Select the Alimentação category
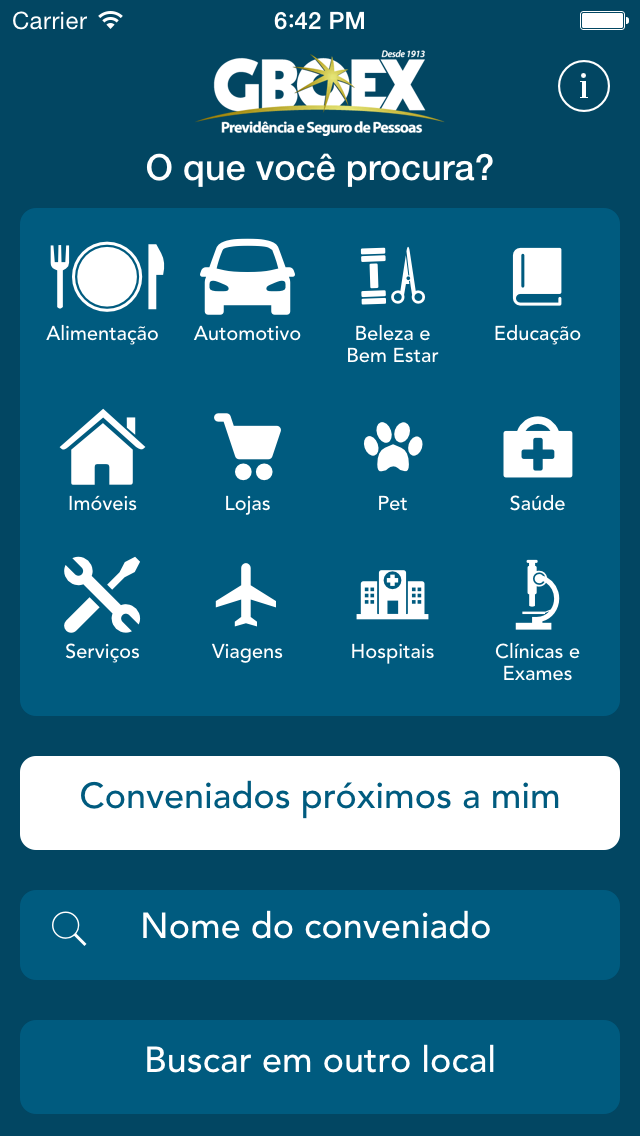The image size is (640, 1136). pos(102,292)
